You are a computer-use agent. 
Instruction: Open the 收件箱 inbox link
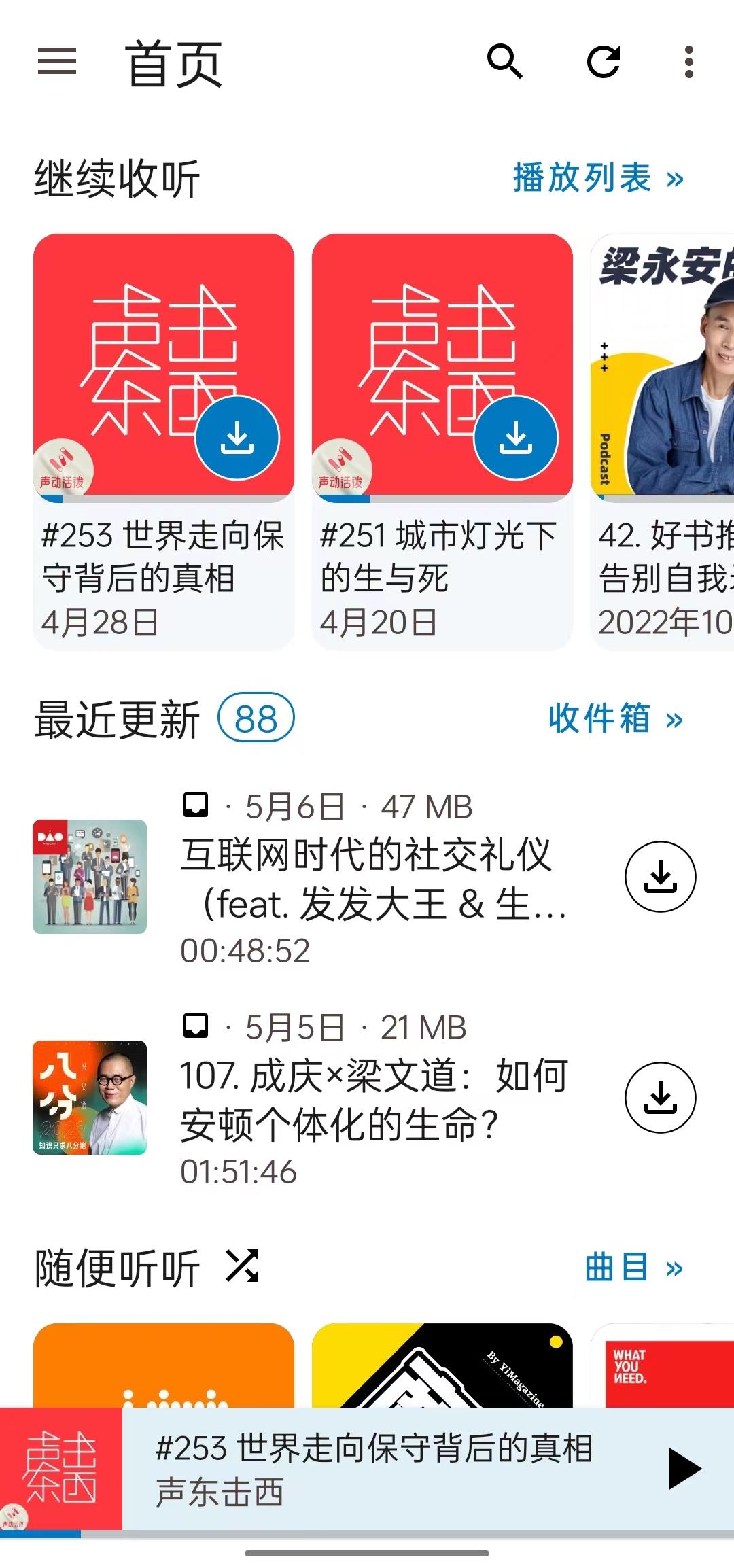click(616, 719)
